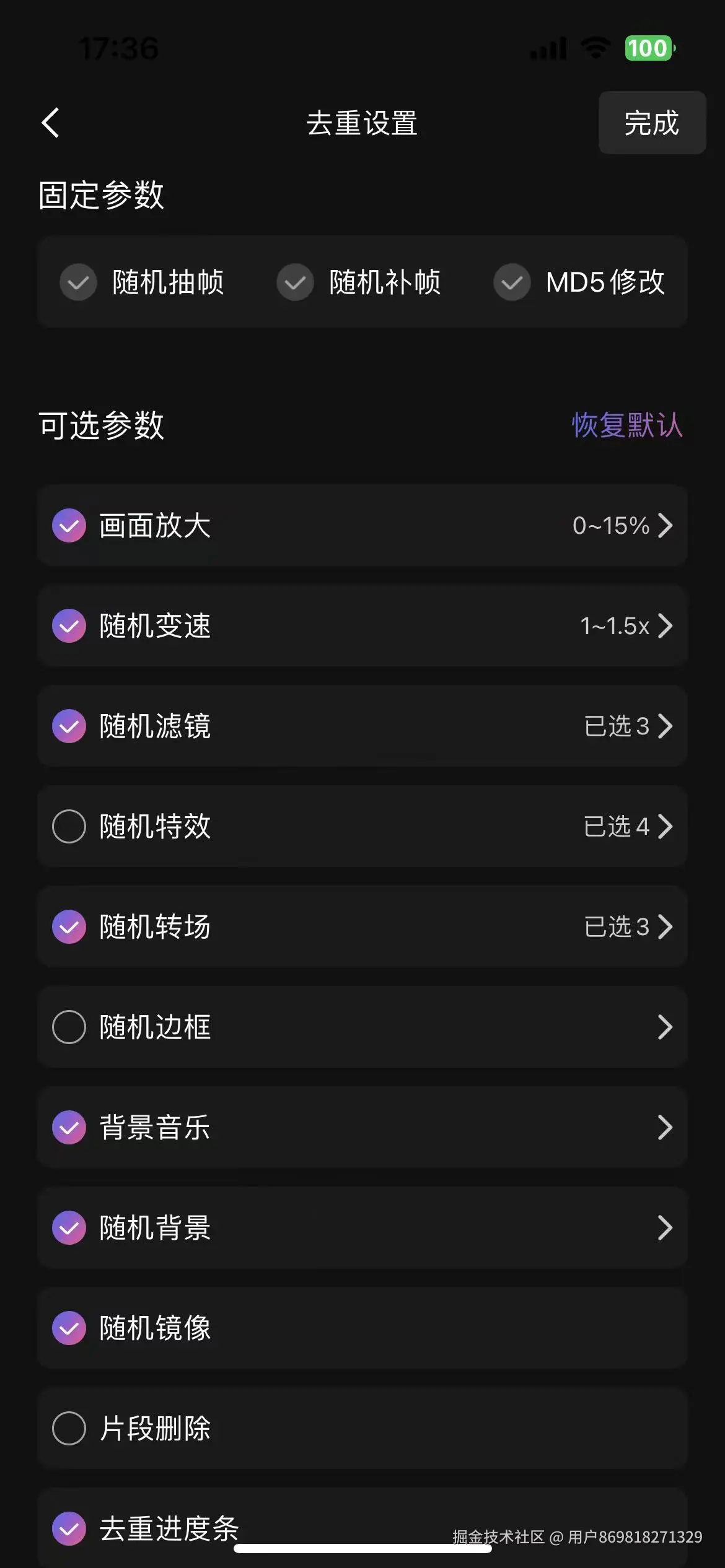
Task: Open 随机滤镜 selection showing 已选3
Action: point(628,726)
